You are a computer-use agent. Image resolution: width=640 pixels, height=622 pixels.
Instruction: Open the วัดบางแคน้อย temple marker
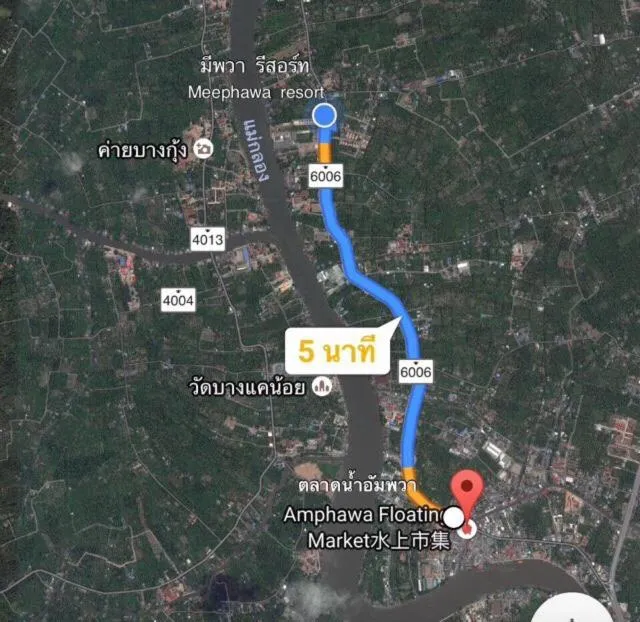322,387
